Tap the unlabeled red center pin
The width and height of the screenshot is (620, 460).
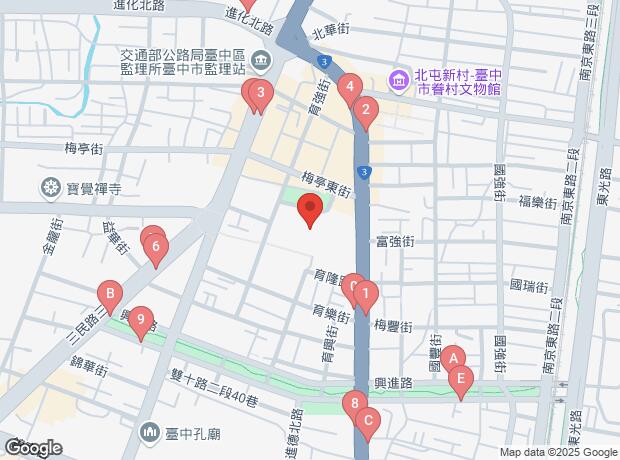[x=310, y=211]
